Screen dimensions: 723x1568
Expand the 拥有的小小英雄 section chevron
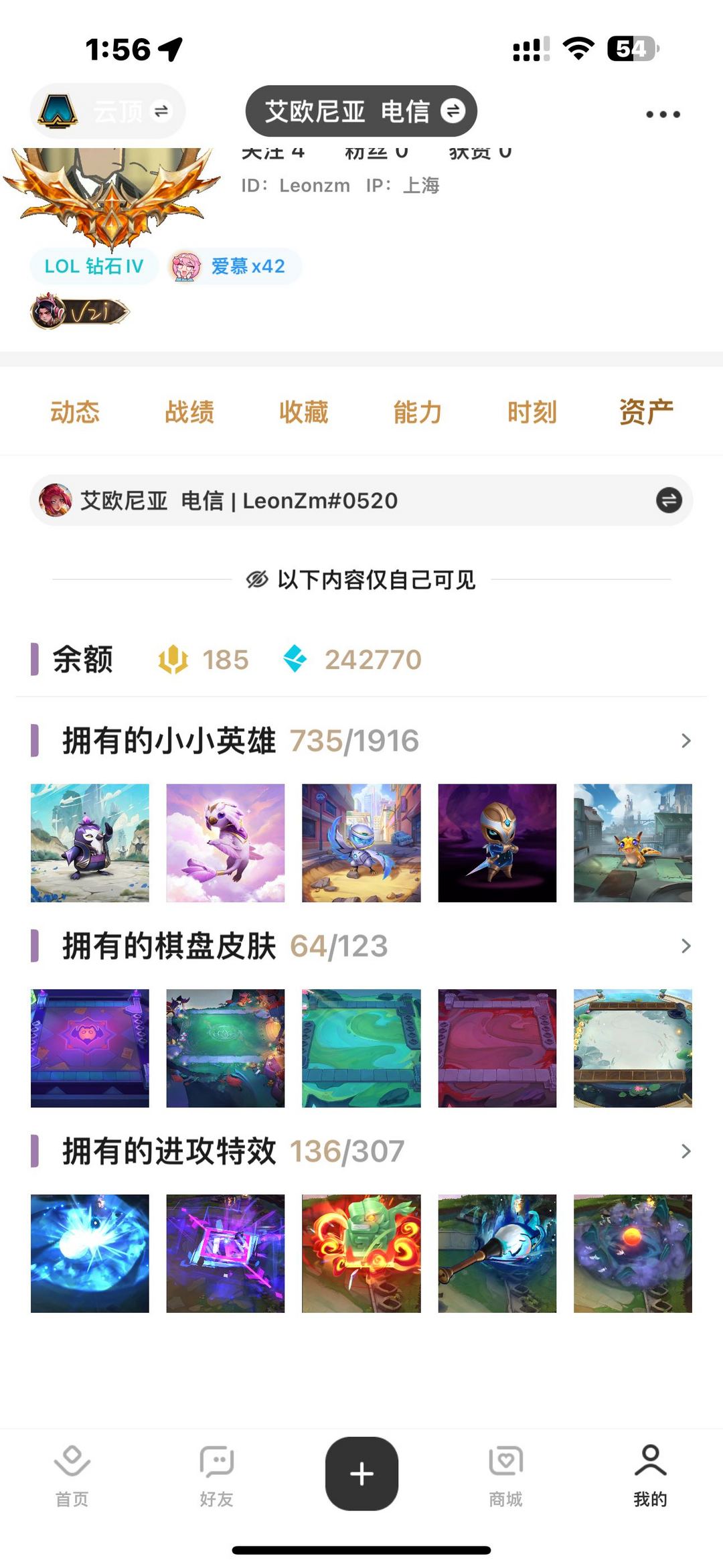coord(686,741)
